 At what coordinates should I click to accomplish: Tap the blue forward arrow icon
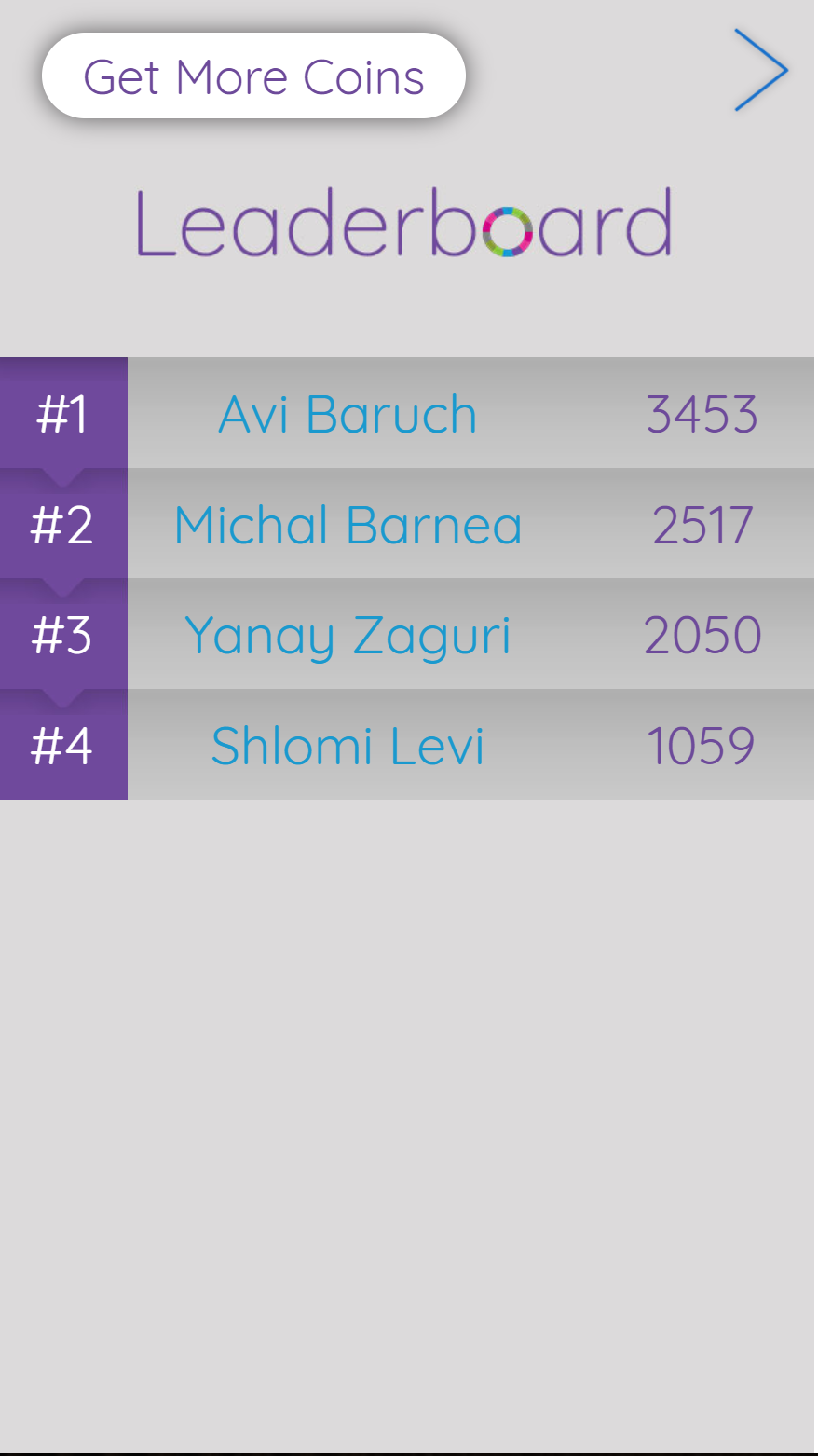tap(761, 70)
